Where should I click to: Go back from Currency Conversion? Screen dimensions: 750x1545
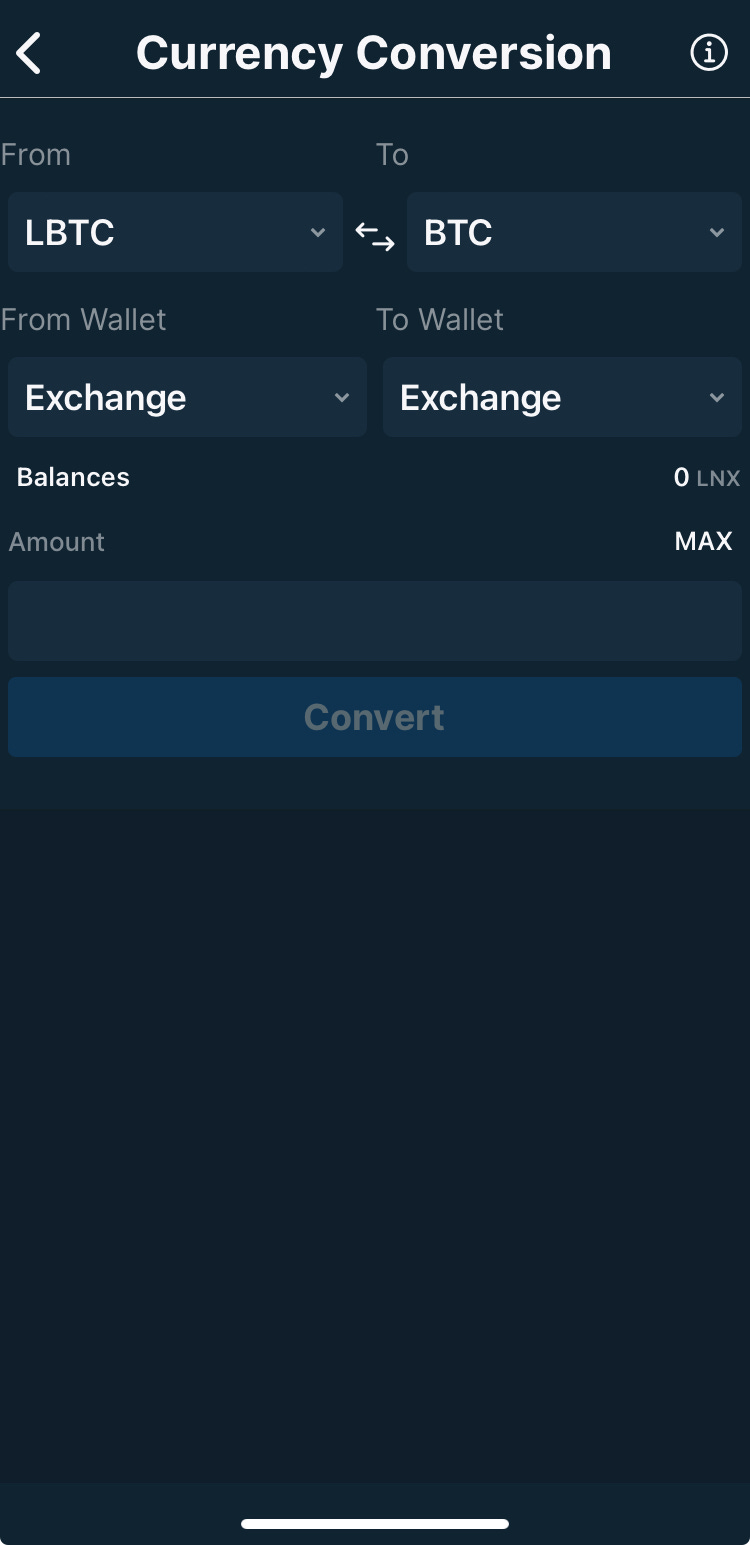[x=29, y=53]
